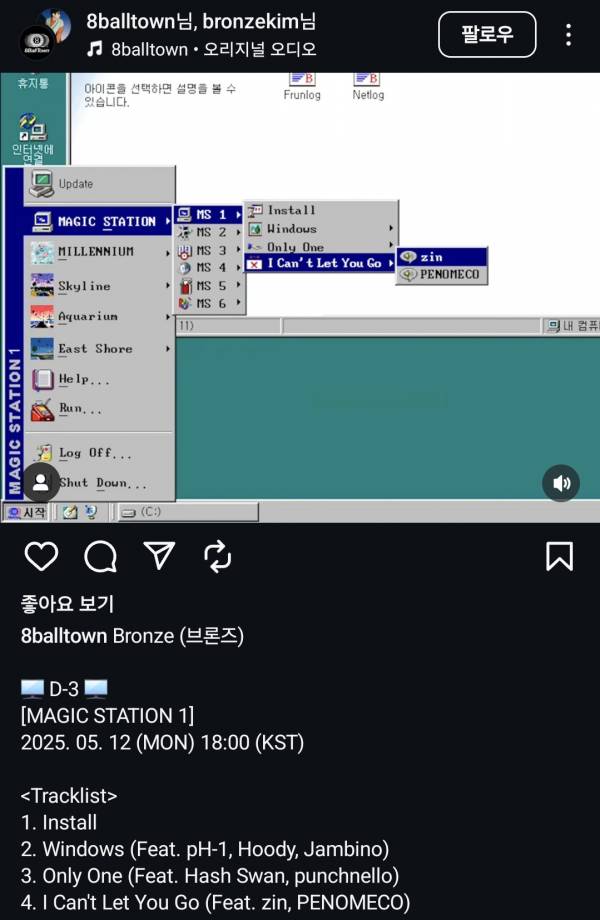Screen dimensions: 600x920
Task: Share the post via paper plane
Action: pyautogui.click(x=159, y=556)
